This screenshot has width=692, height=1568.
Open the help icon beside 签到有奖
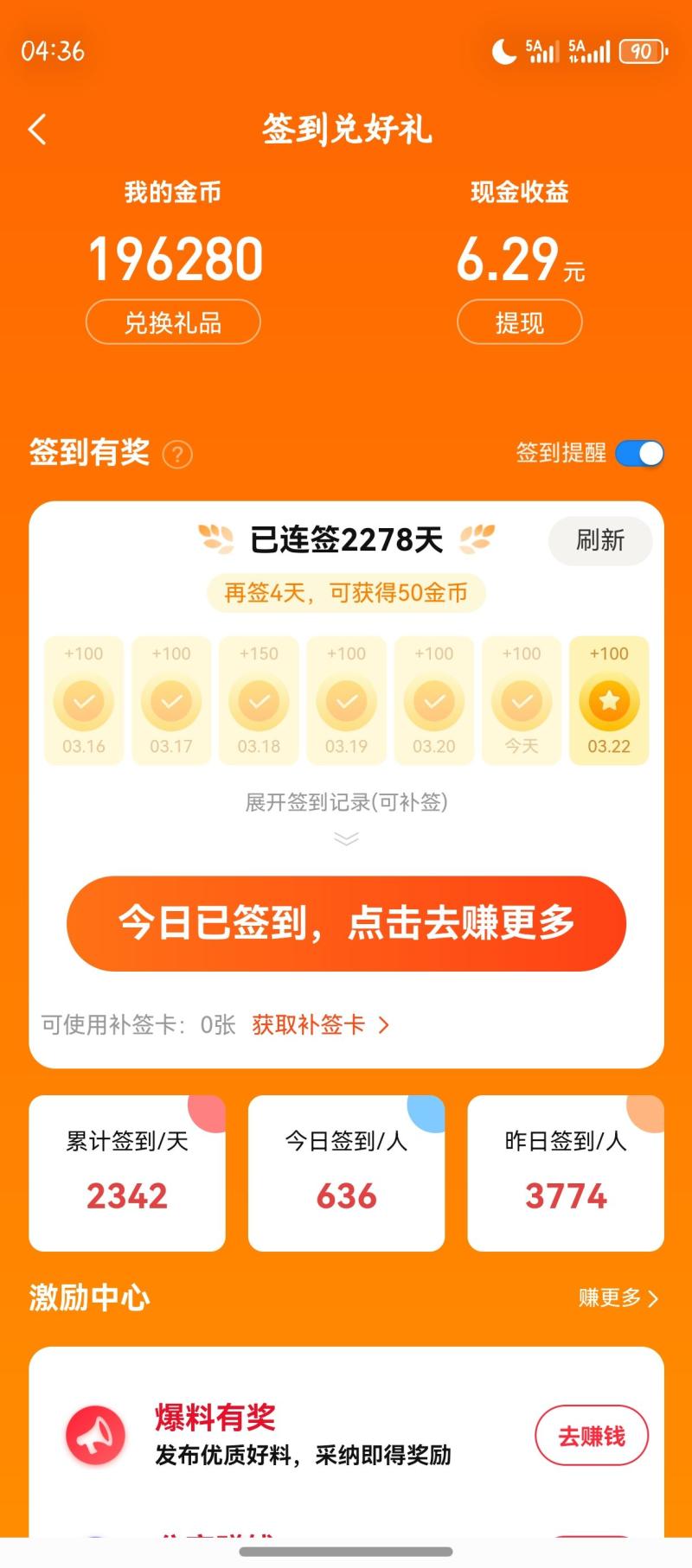point(177,454)
